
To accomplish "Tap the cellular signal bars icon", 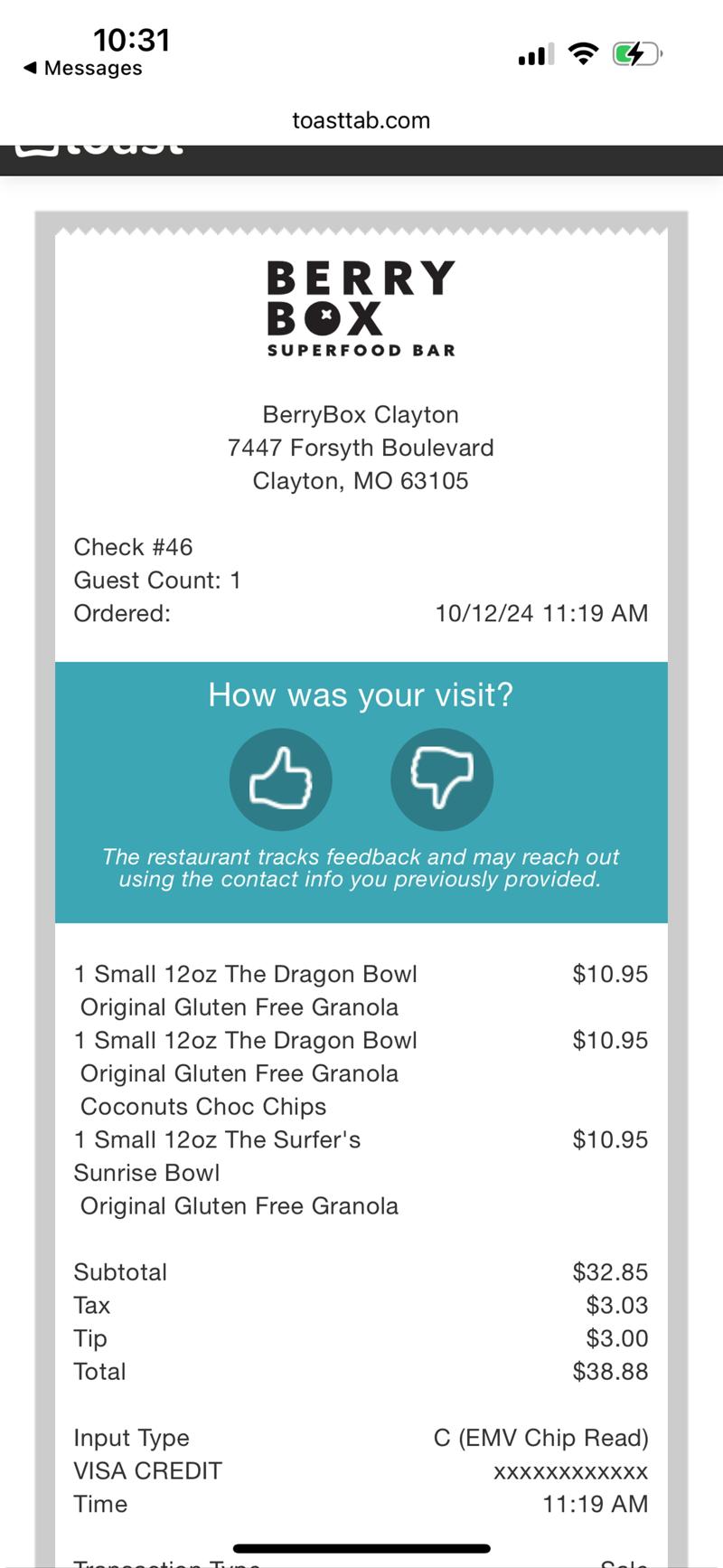I will tap(535, 53).
